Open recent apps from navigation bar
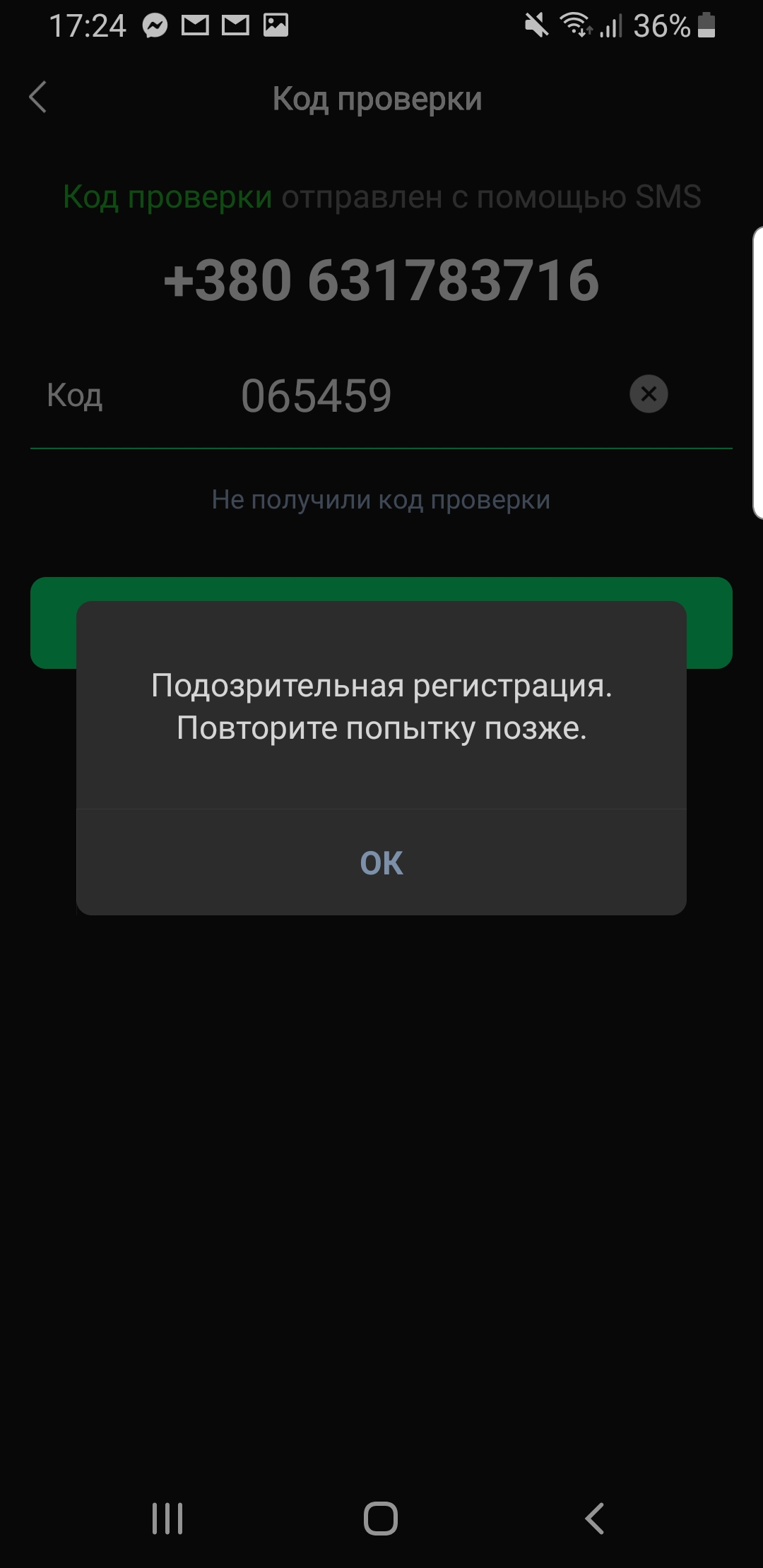 pos(167,1518)
